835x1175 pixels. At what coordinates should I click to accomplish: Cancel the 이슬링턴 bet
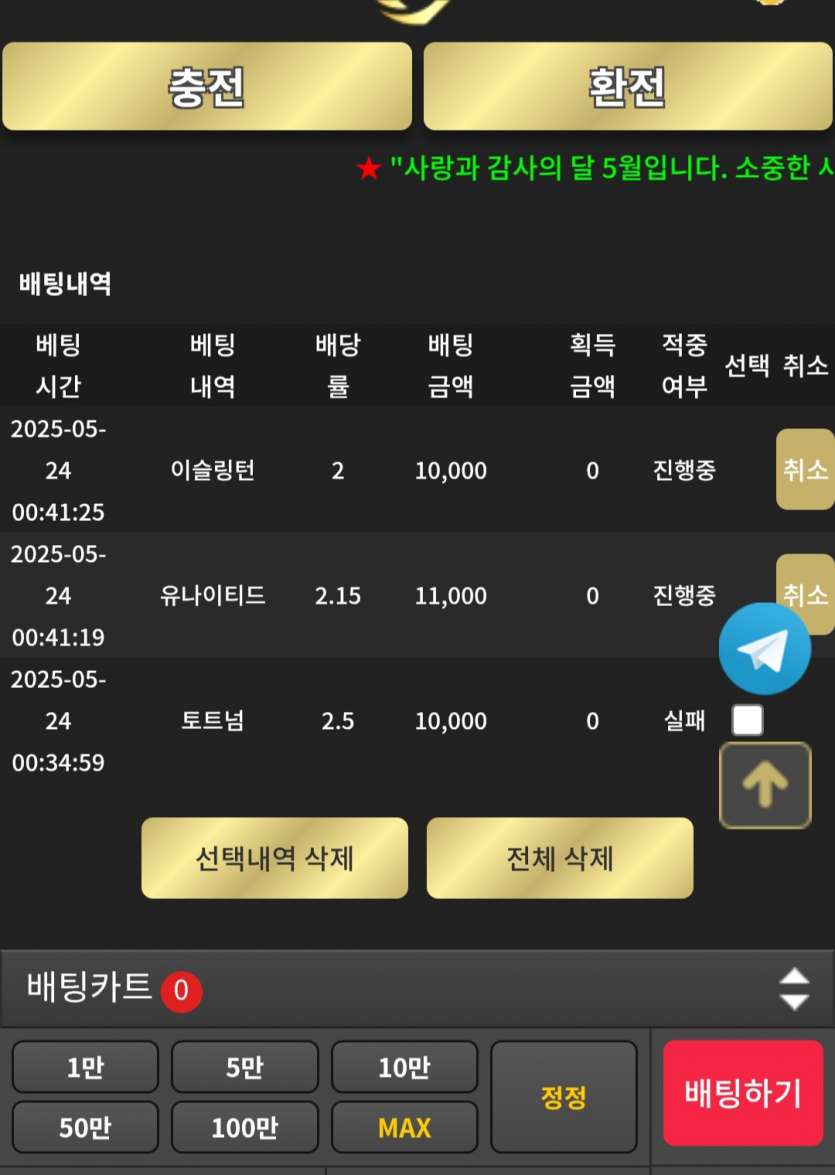pyautogui.click(x=804, y=469)
